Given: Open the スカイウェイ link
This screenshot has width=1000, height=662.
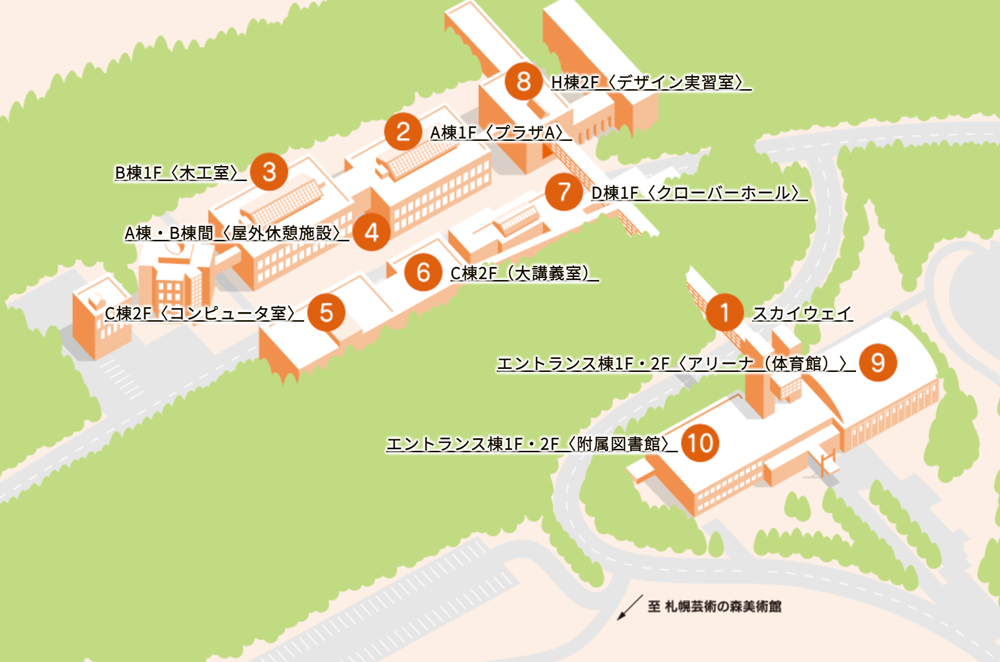Looking at the screenshot, I should coord(802,313).
